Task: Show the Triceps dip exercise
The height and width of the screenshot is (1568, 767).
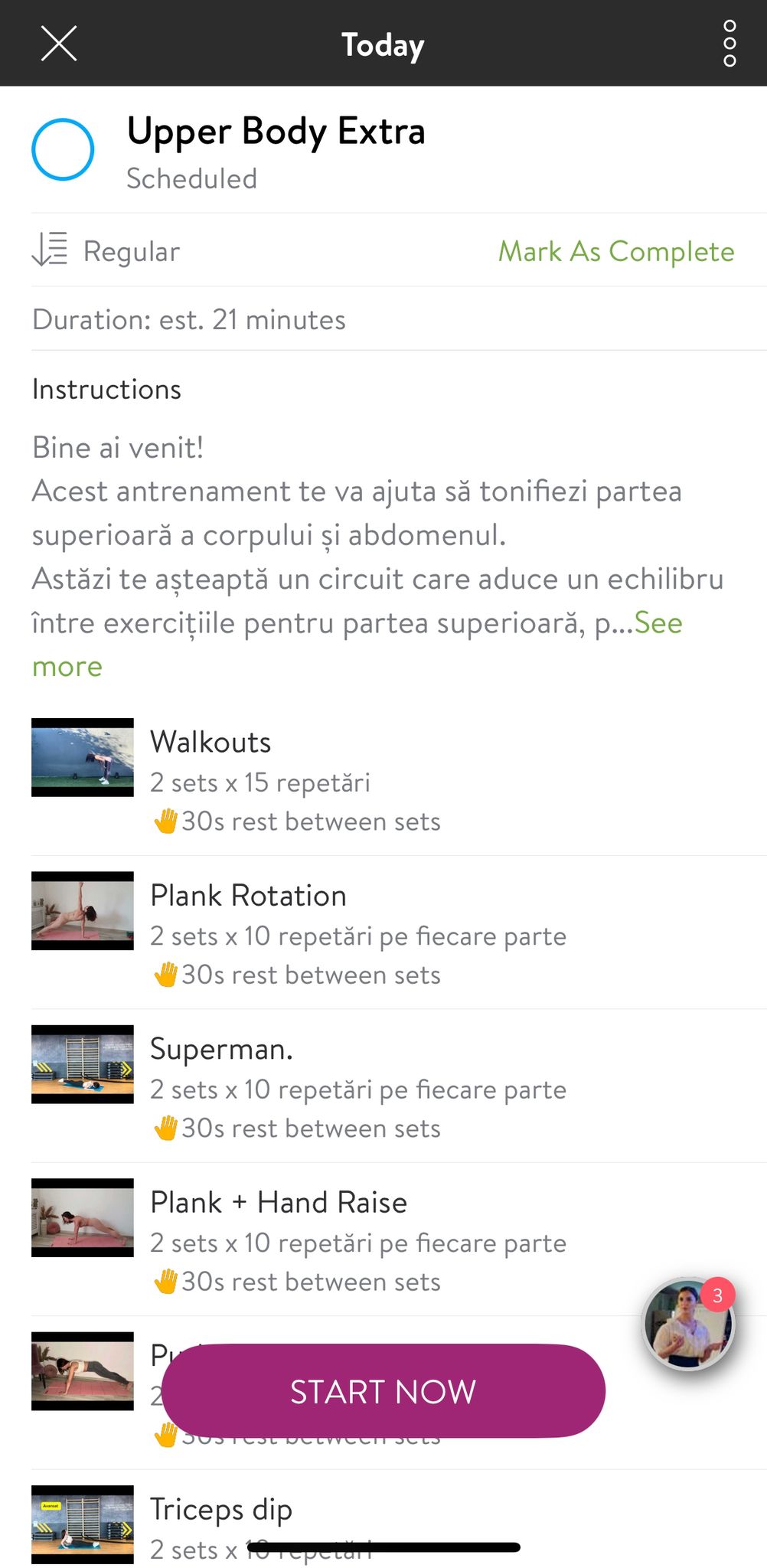Action: 221,1509
